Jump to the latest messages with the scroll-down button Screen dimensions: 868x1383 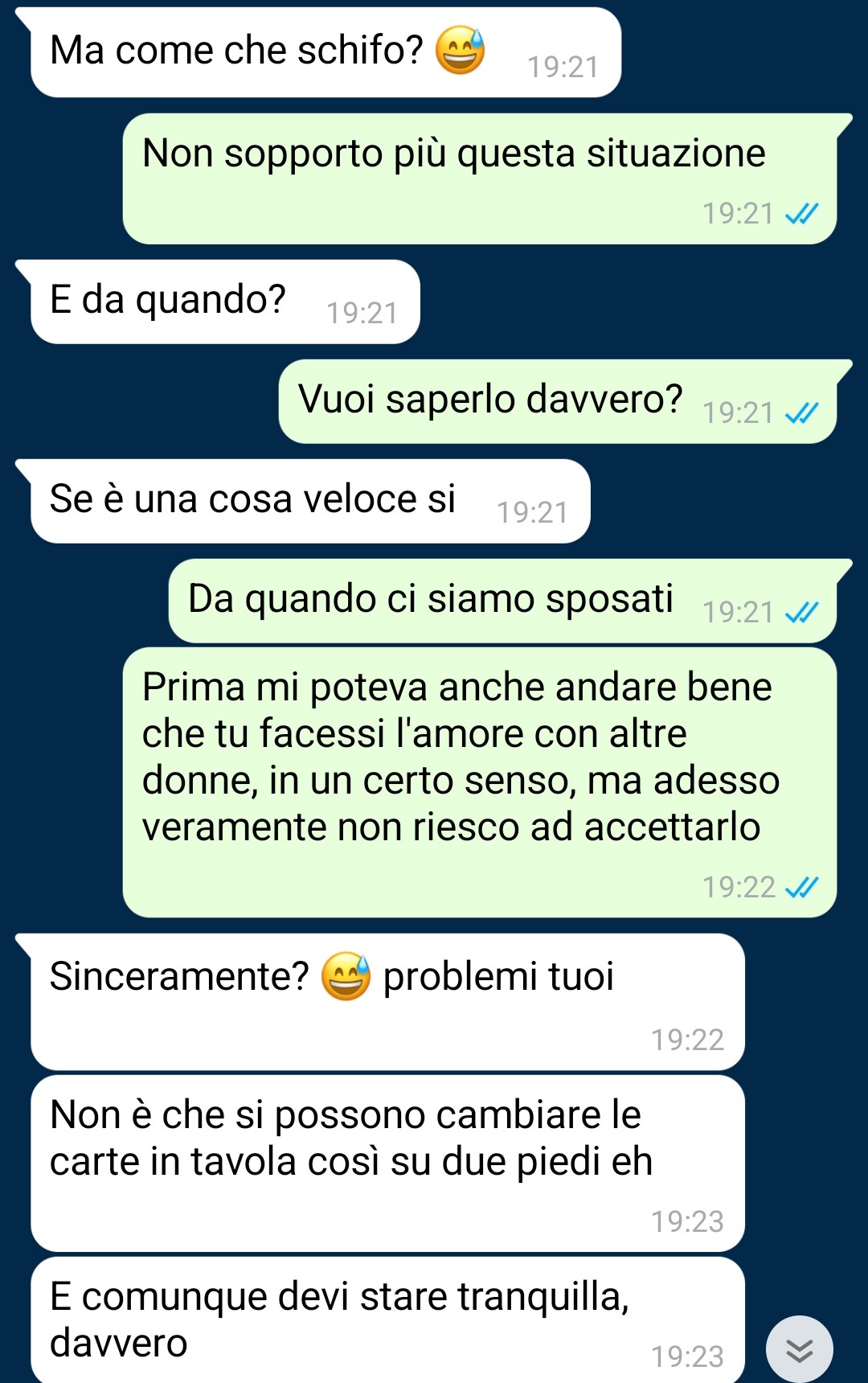pos(799,1349)
